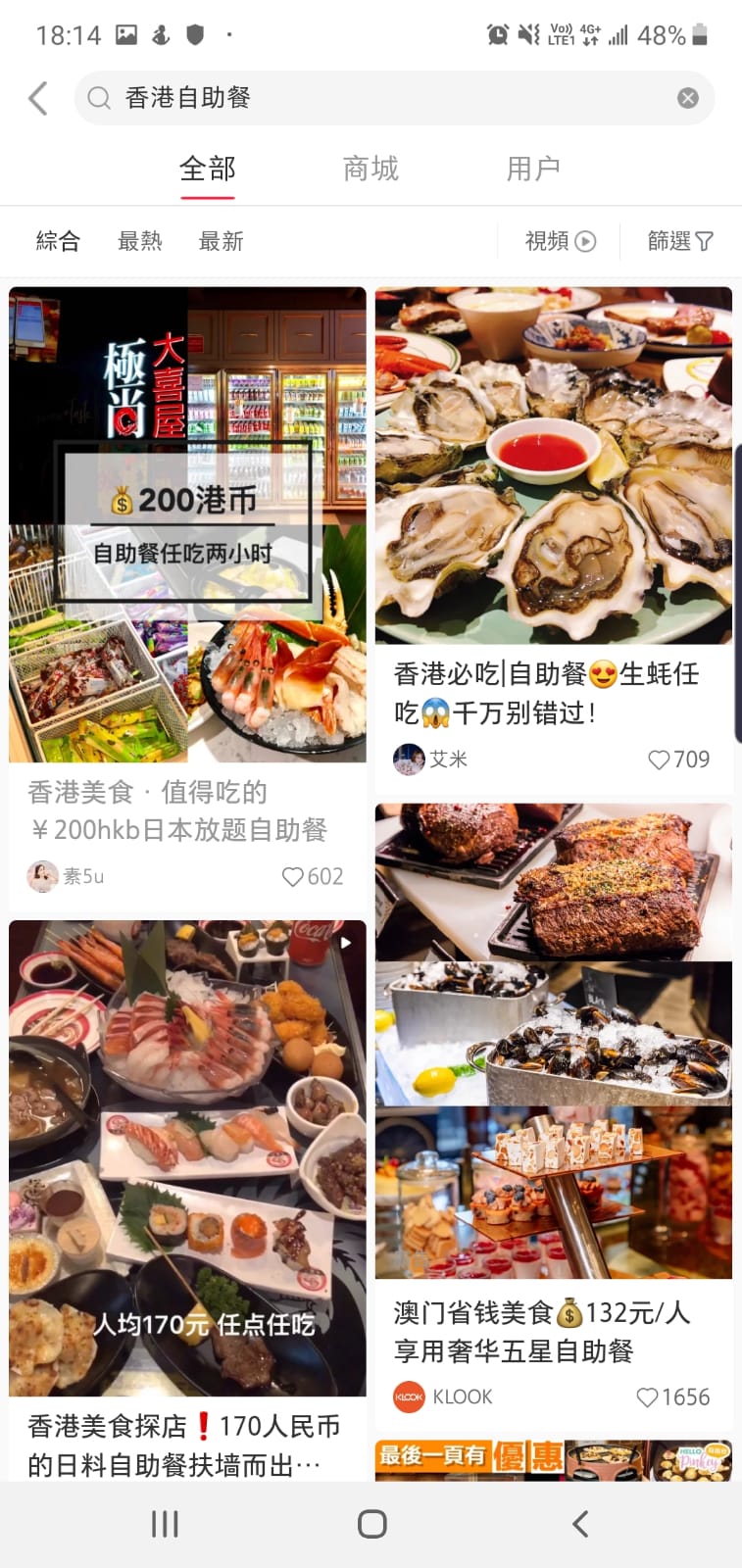Open the 艾米 user profile
742x1568 pixels.
[430, 759]
